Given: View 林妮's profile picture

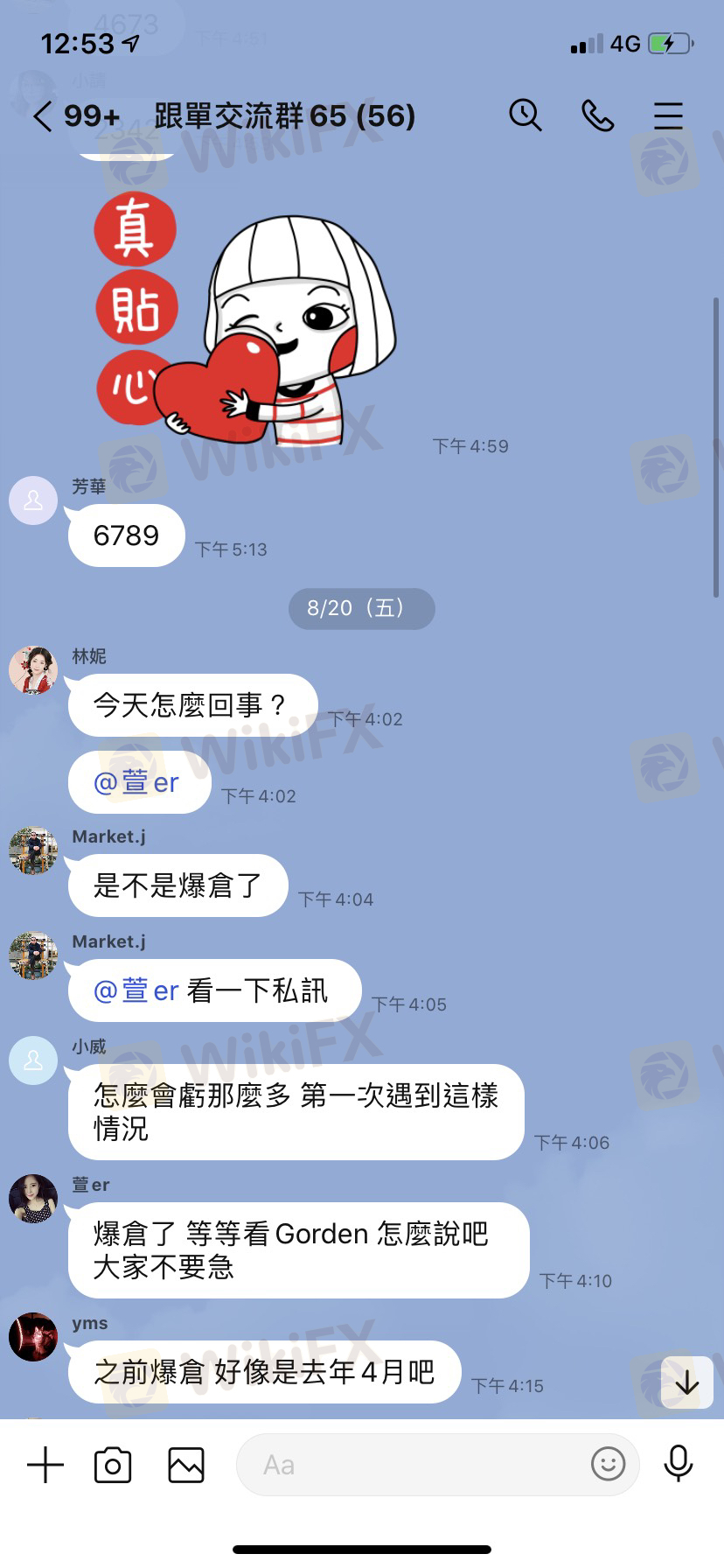Looking at the screenshot, I should [33, 671].
